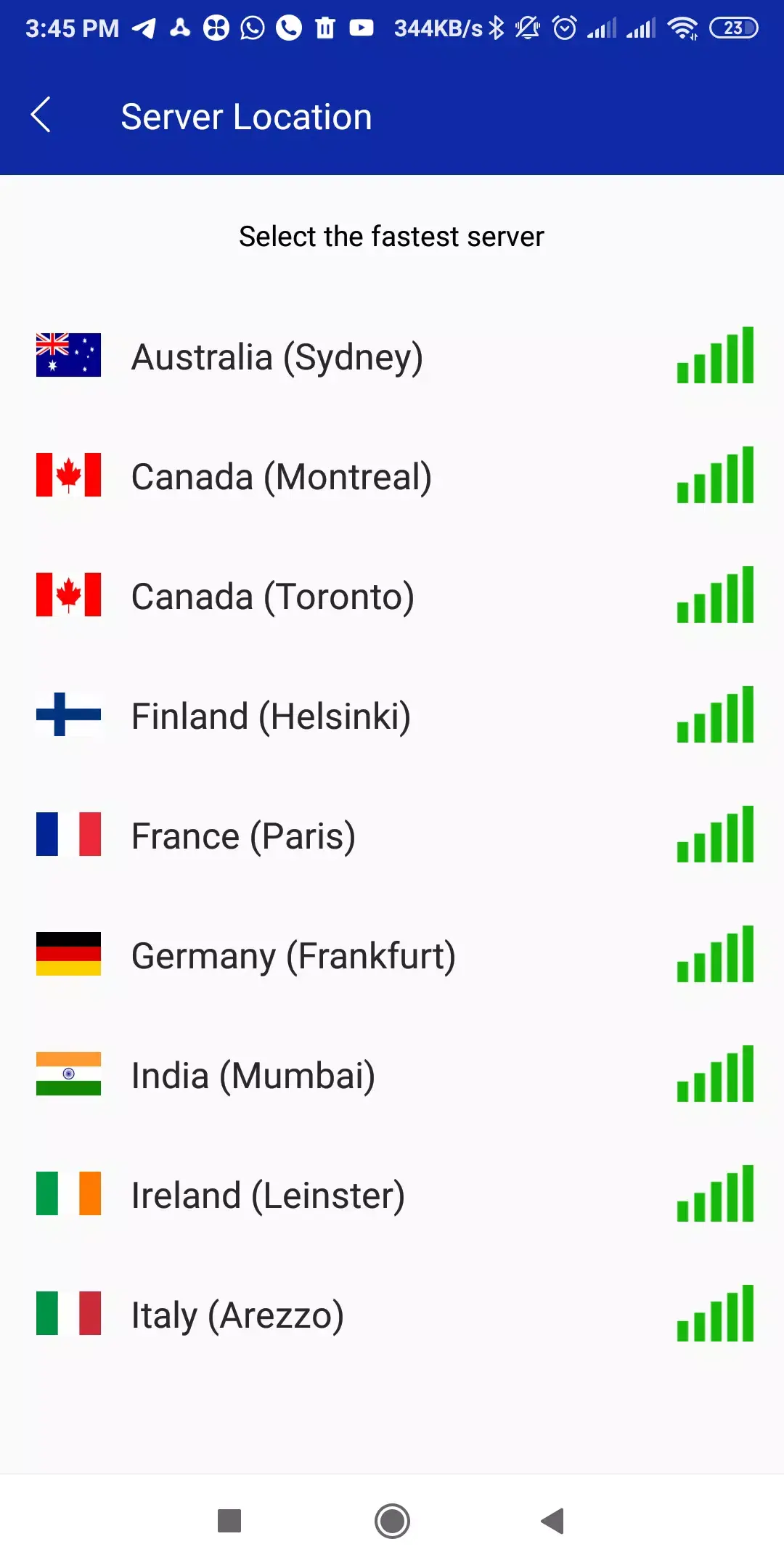Select the Ireland (Leinster) server
784x1568 pixels.
[268, 1194]
